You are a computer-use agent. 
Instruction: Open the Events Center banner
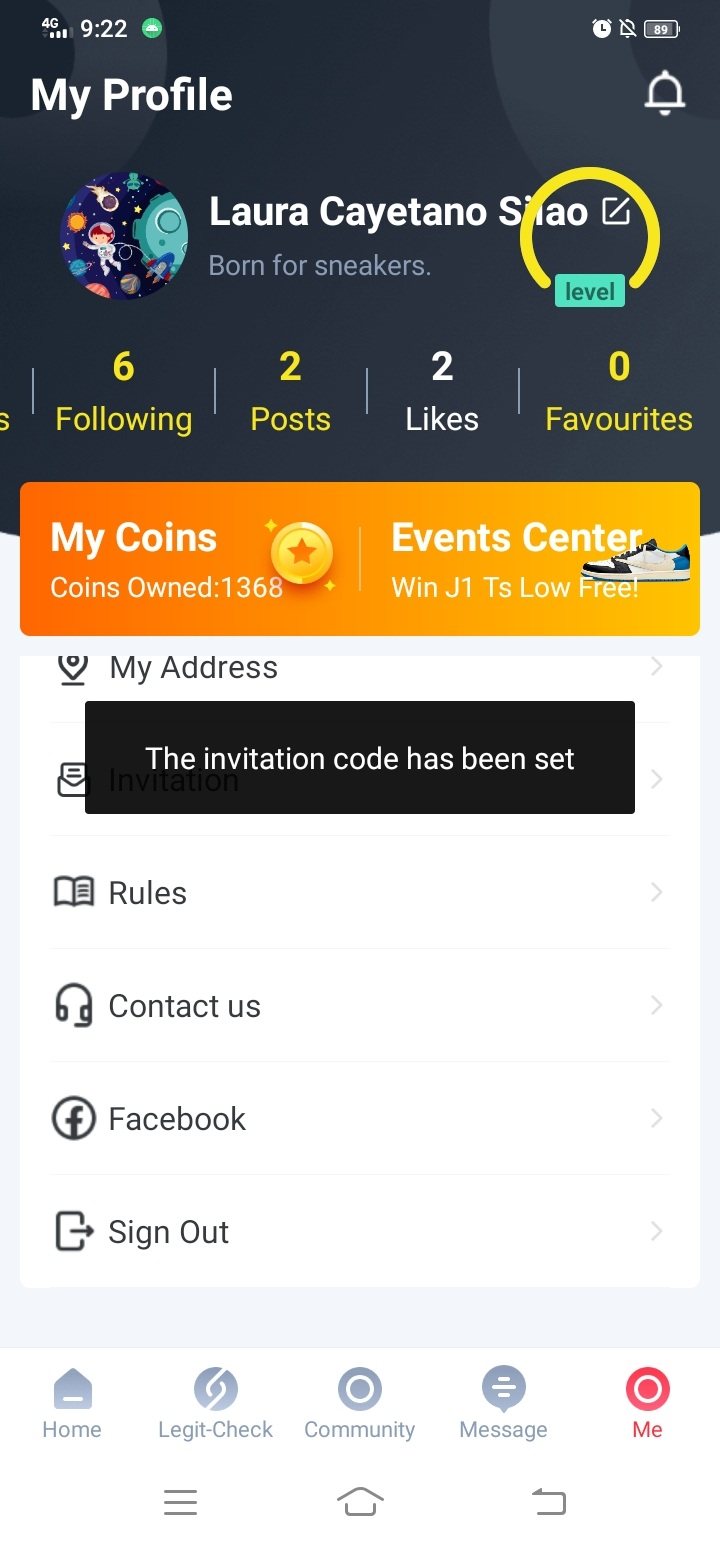click(x=530, y=558)
